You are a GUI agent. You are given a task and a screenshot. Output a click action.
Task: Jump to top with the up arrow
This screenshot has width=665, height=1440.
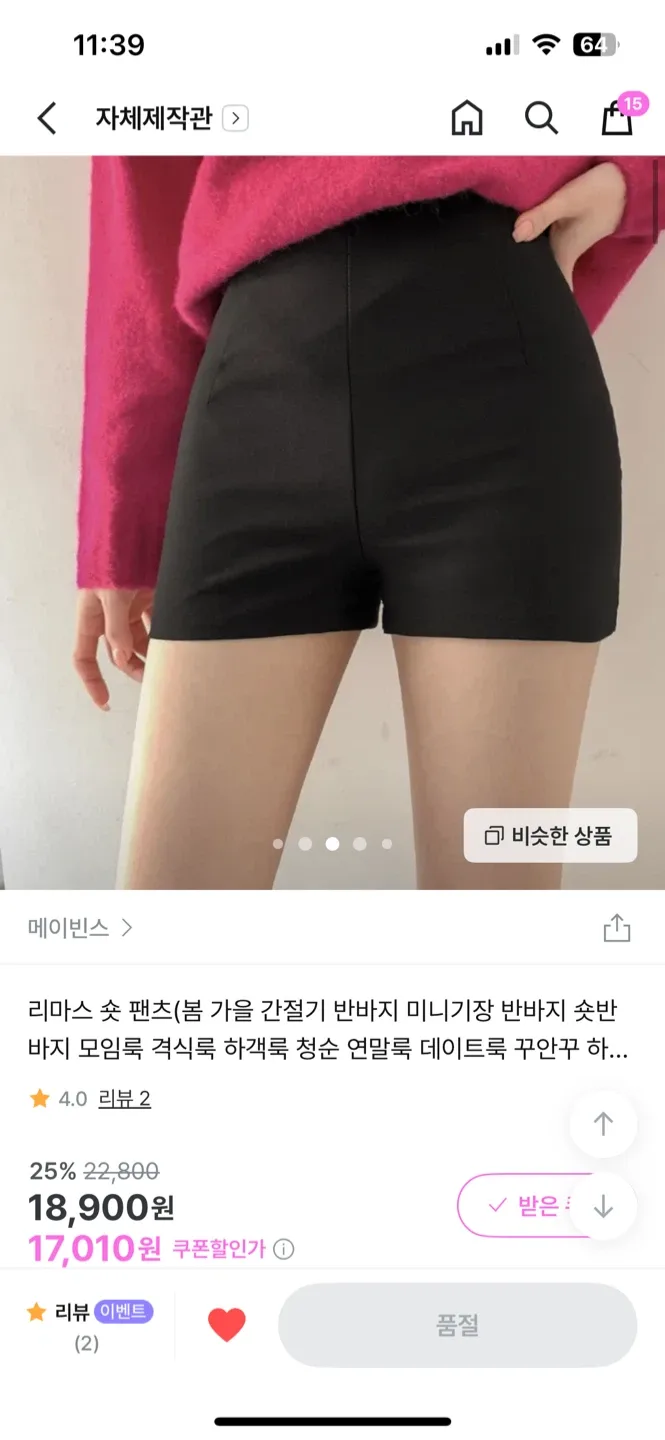coord(603,1125)
